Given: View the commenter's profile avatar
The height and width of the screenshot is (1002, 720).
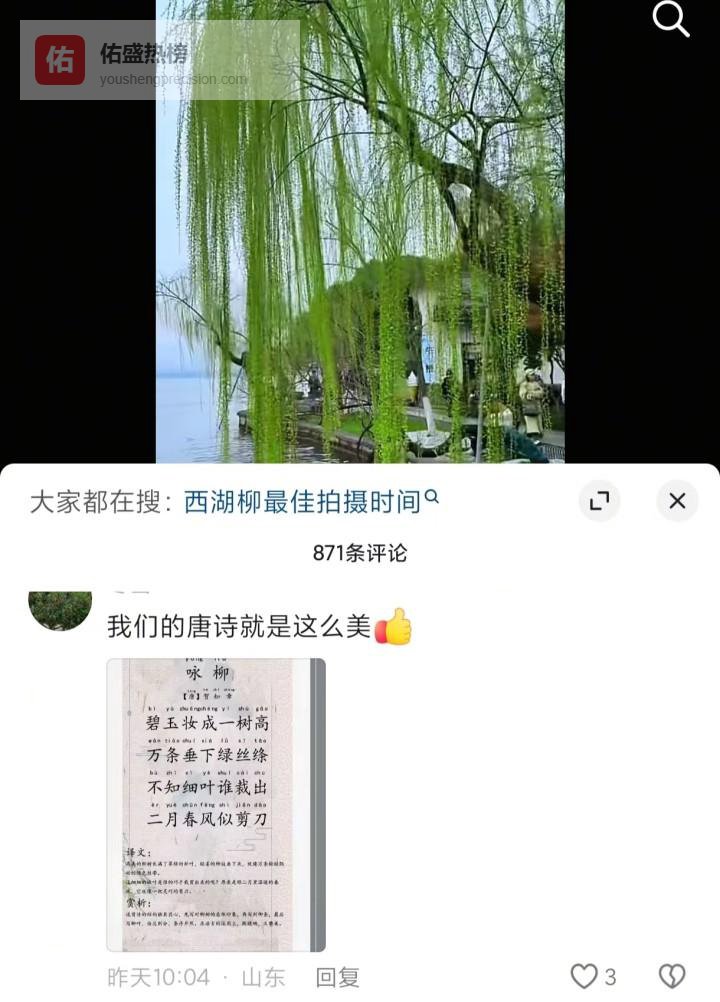Looking at the screenshot, I should (x=60, y=609).
